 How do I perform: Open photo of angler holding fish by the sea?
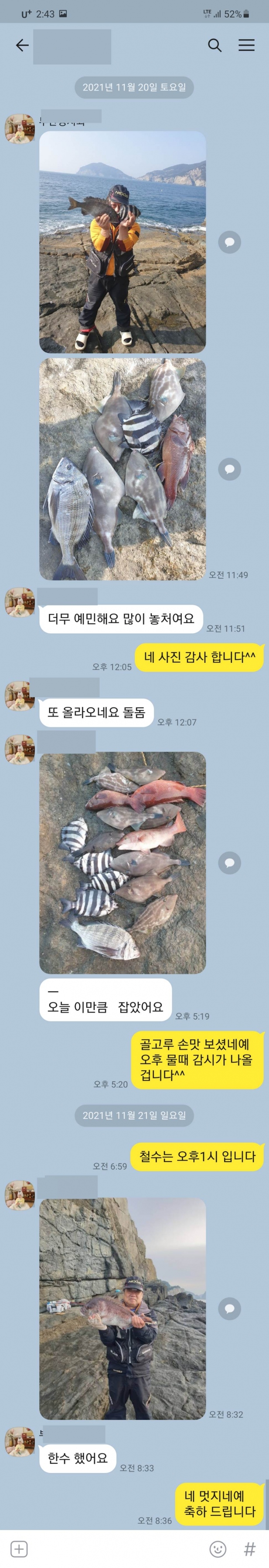tap(123, 242)
